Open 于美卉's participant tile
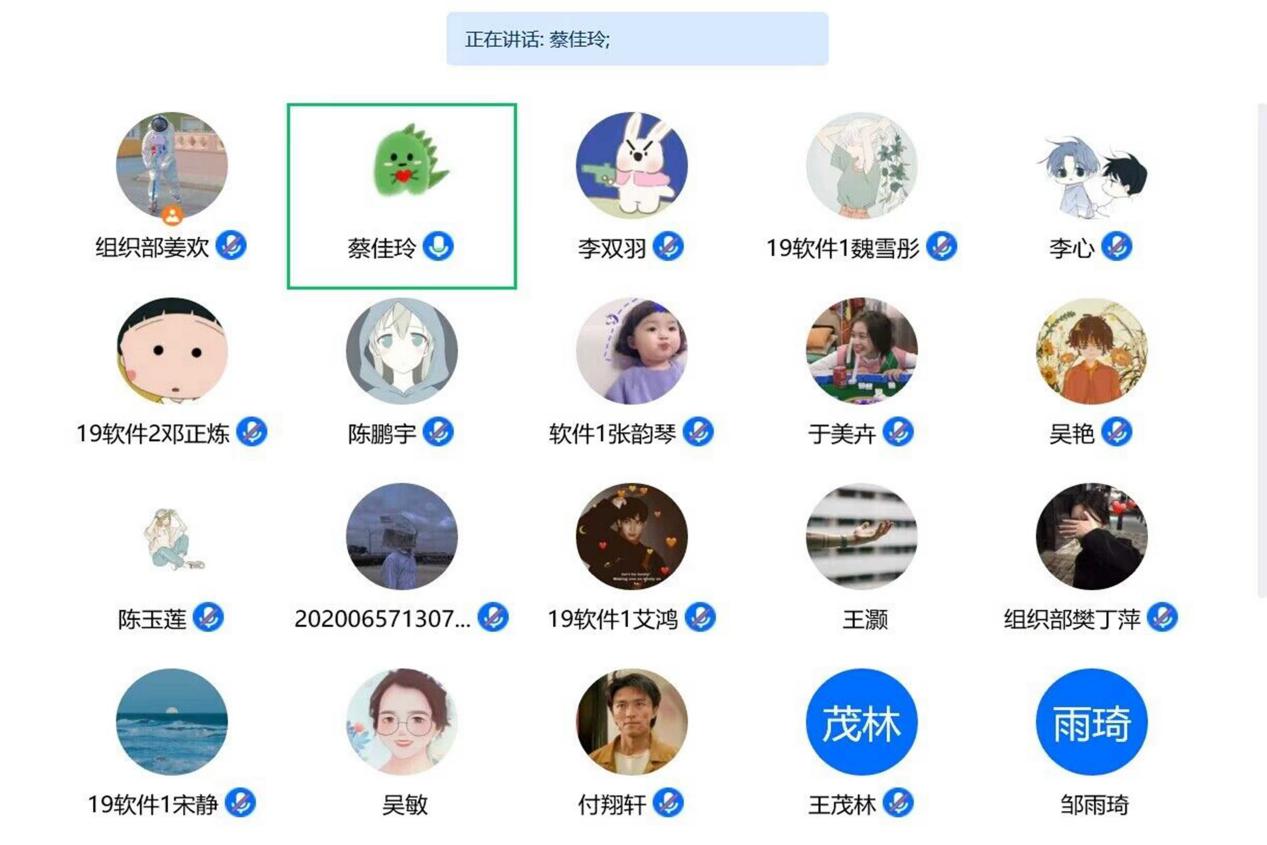This screenshot has height=845, width=1267. pos(861,352)
